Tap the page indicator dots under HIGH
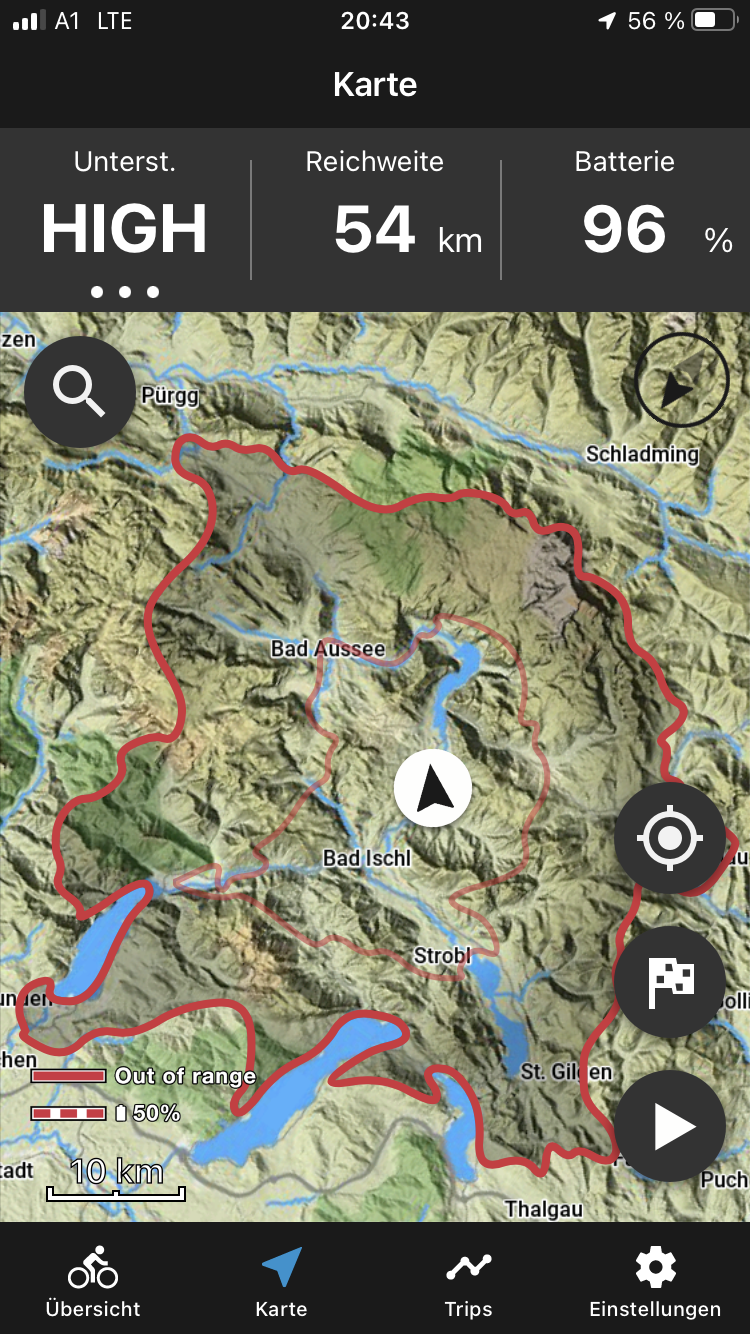 (x=125, y=292)
